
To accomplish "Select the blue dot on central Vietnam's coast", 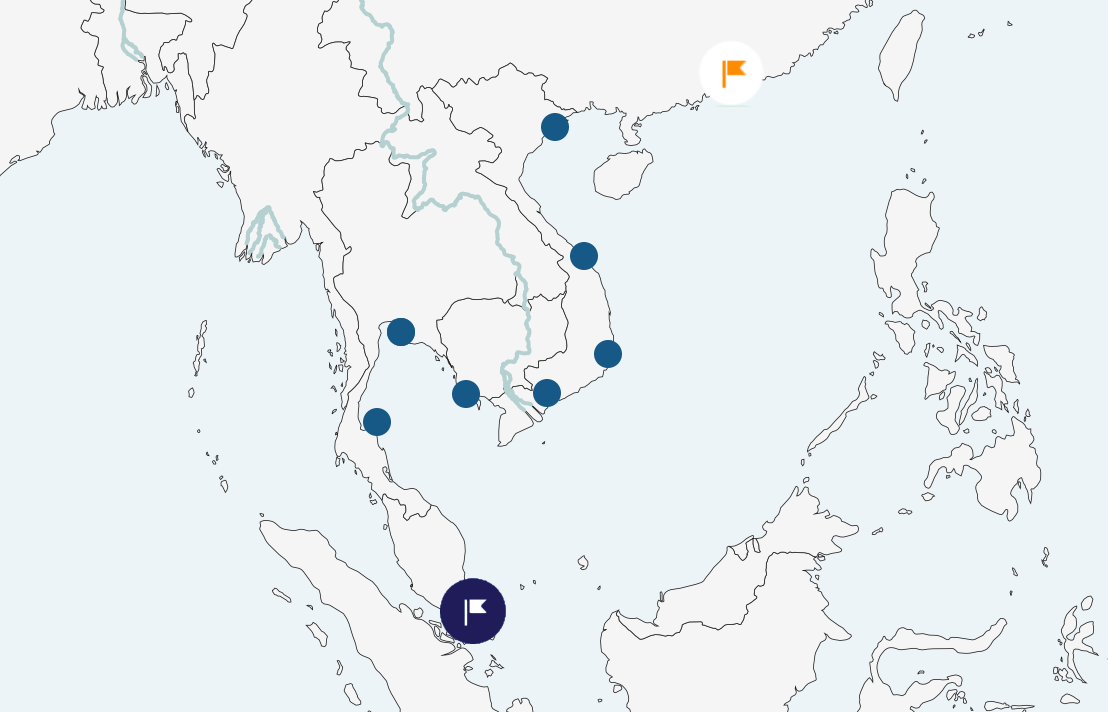I will 584,256.
